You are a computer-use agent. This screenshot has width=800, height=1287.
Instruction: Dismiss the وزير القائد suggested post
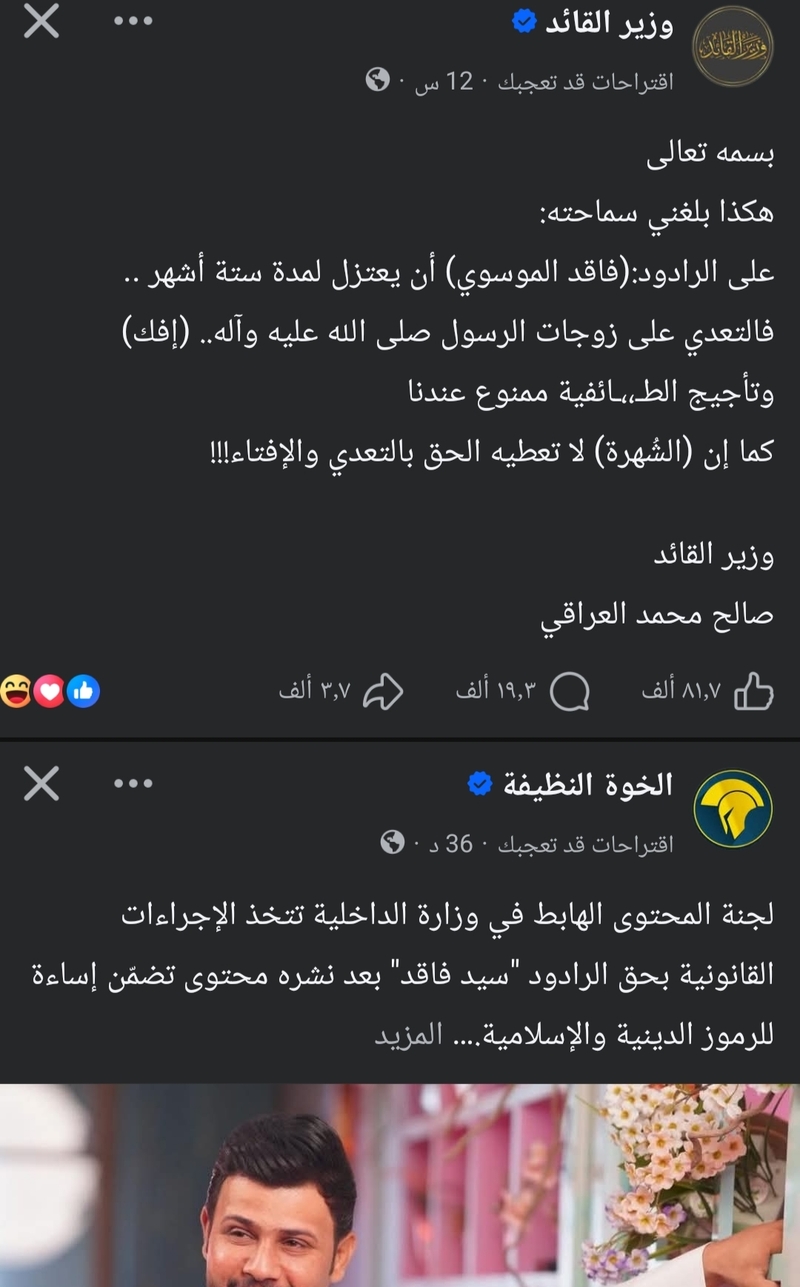coord(41,22)
